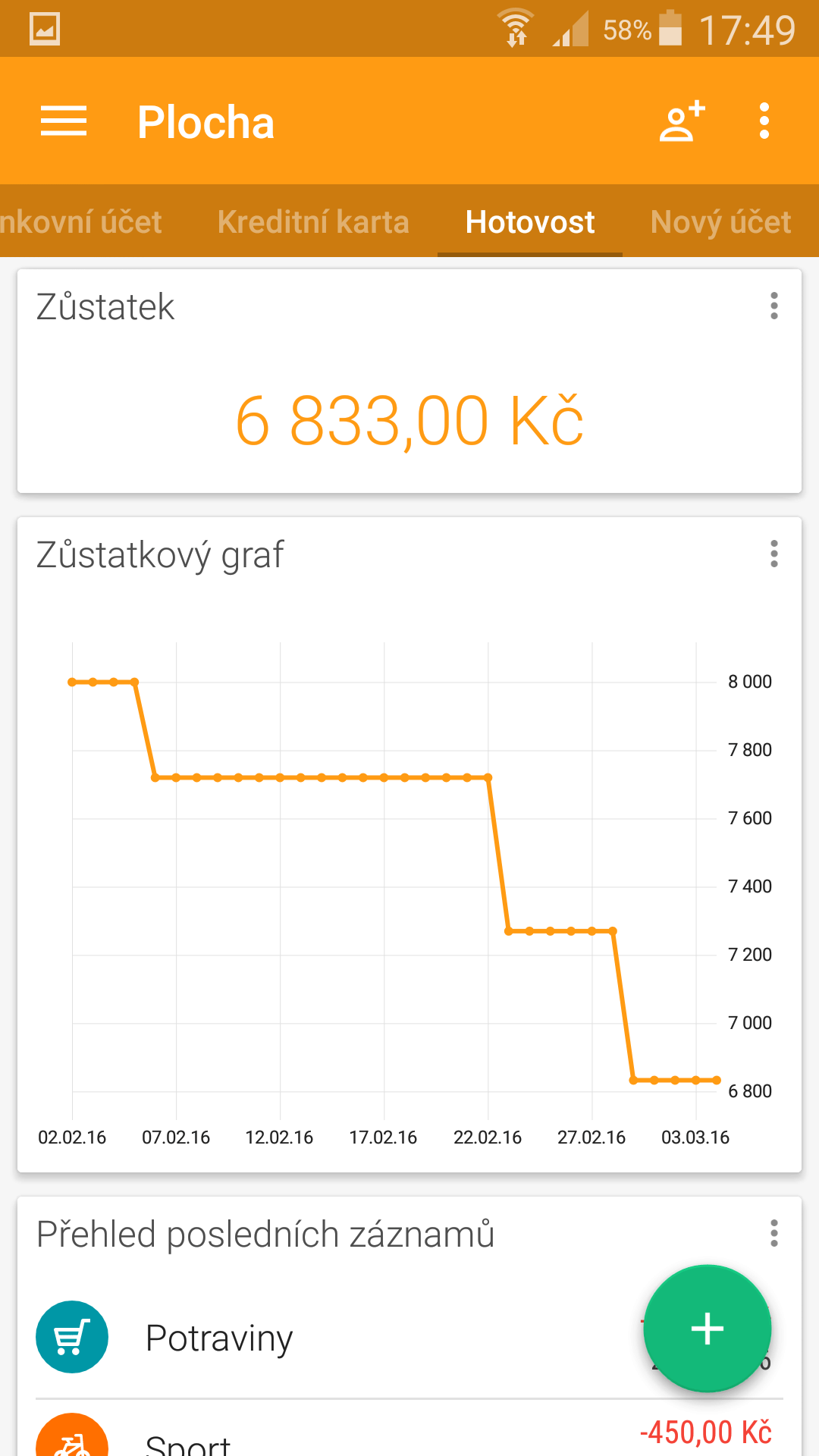
Task: Open the hamburger navigation drawer
Action: (x=64, y=121)
